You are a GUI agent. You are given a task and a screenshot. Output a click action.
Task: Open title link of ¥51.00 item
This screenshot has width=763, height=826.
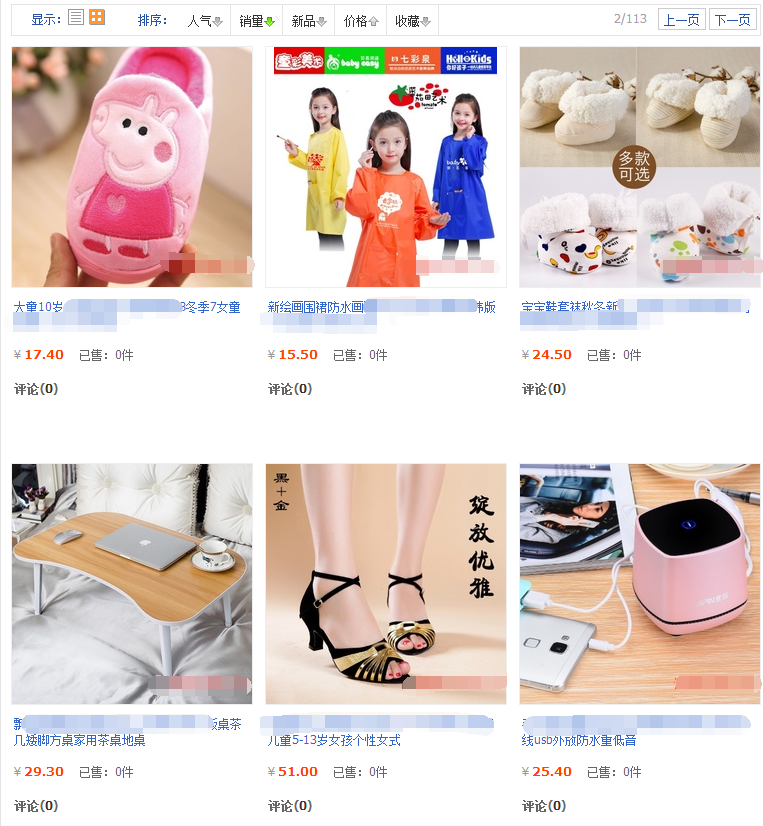tap(334, 740)
